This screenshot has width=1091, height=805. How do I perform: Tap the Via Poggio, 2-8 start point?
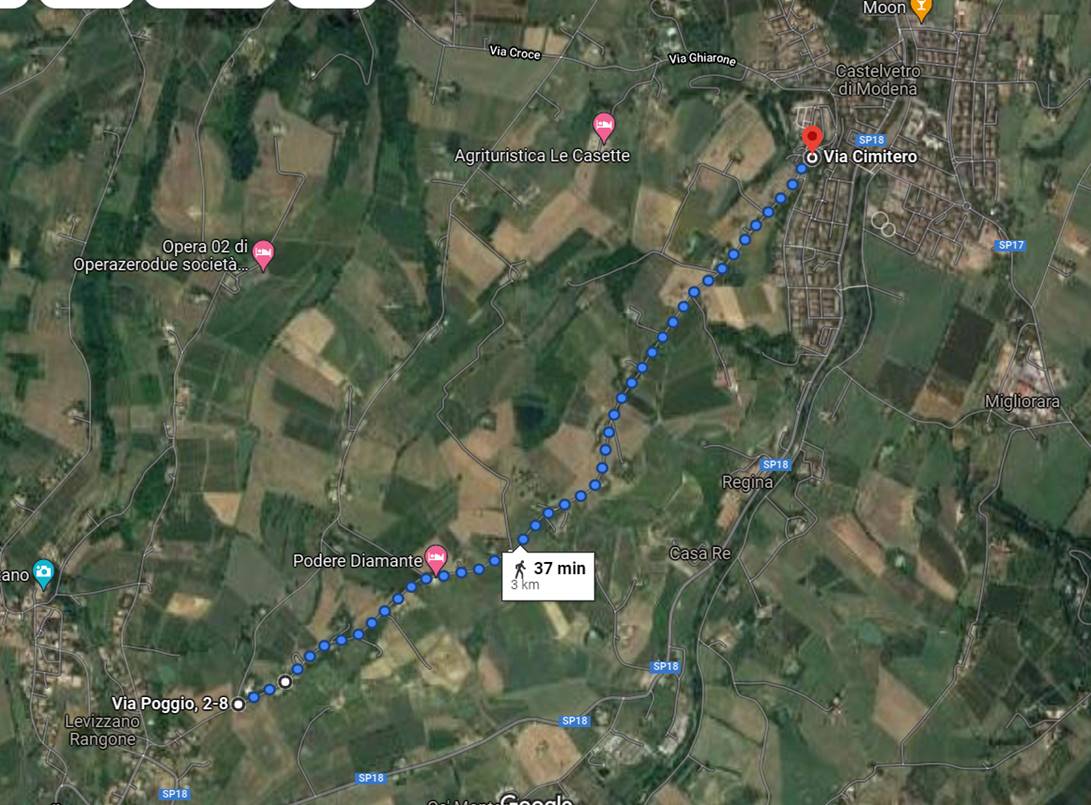238,704
